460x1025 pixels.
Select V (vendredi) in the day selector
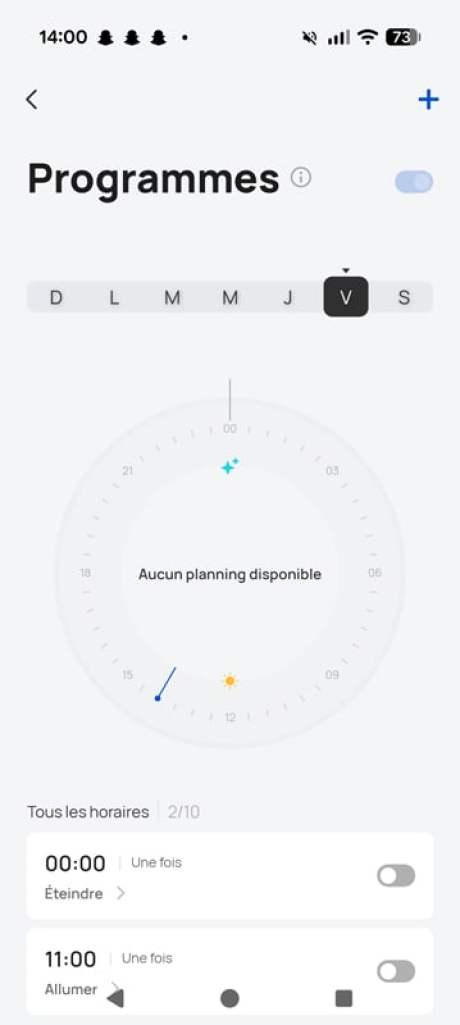(x=346, y=297)
